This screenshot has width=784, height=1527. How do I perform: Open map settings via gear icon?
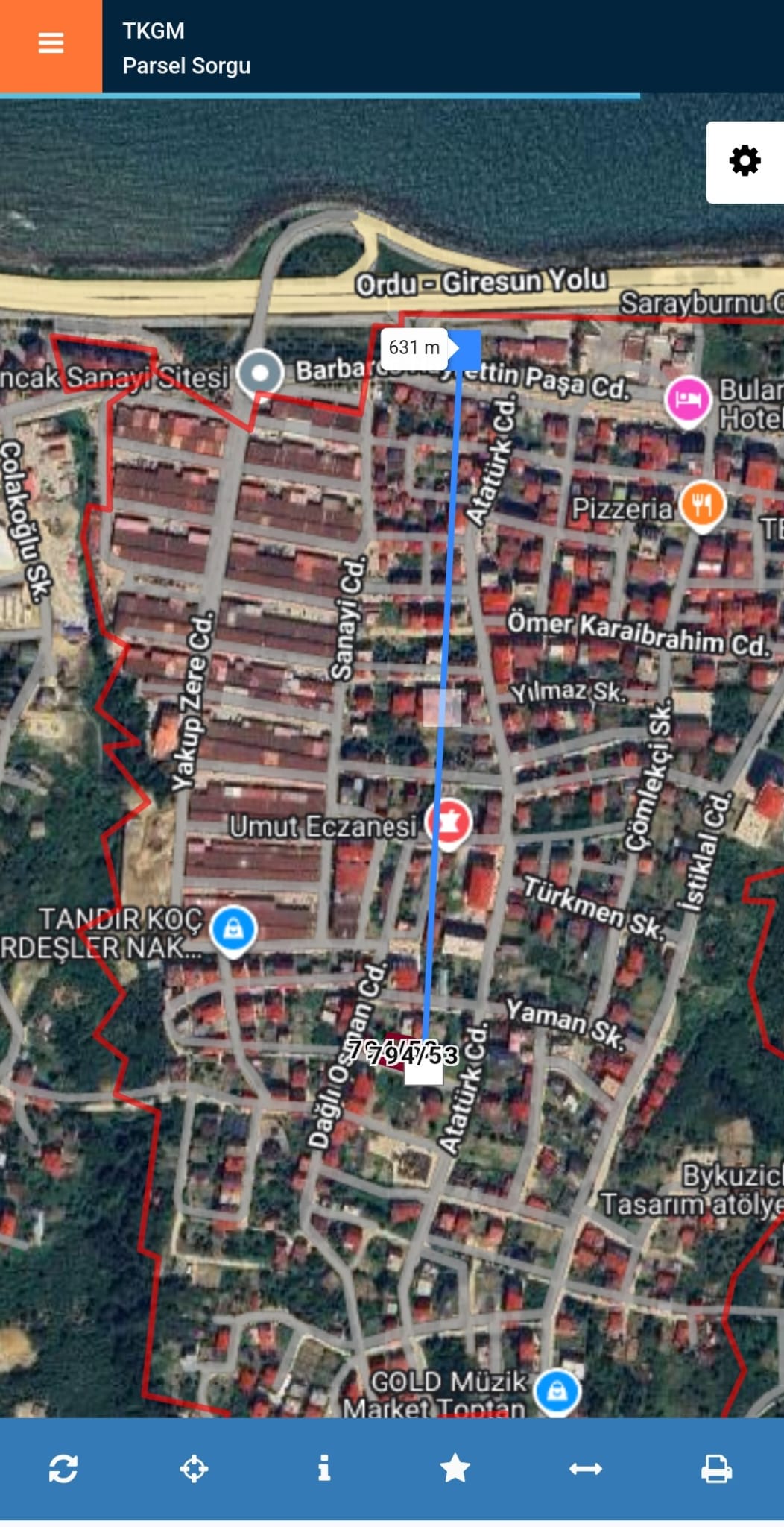[x=745, y=160]
